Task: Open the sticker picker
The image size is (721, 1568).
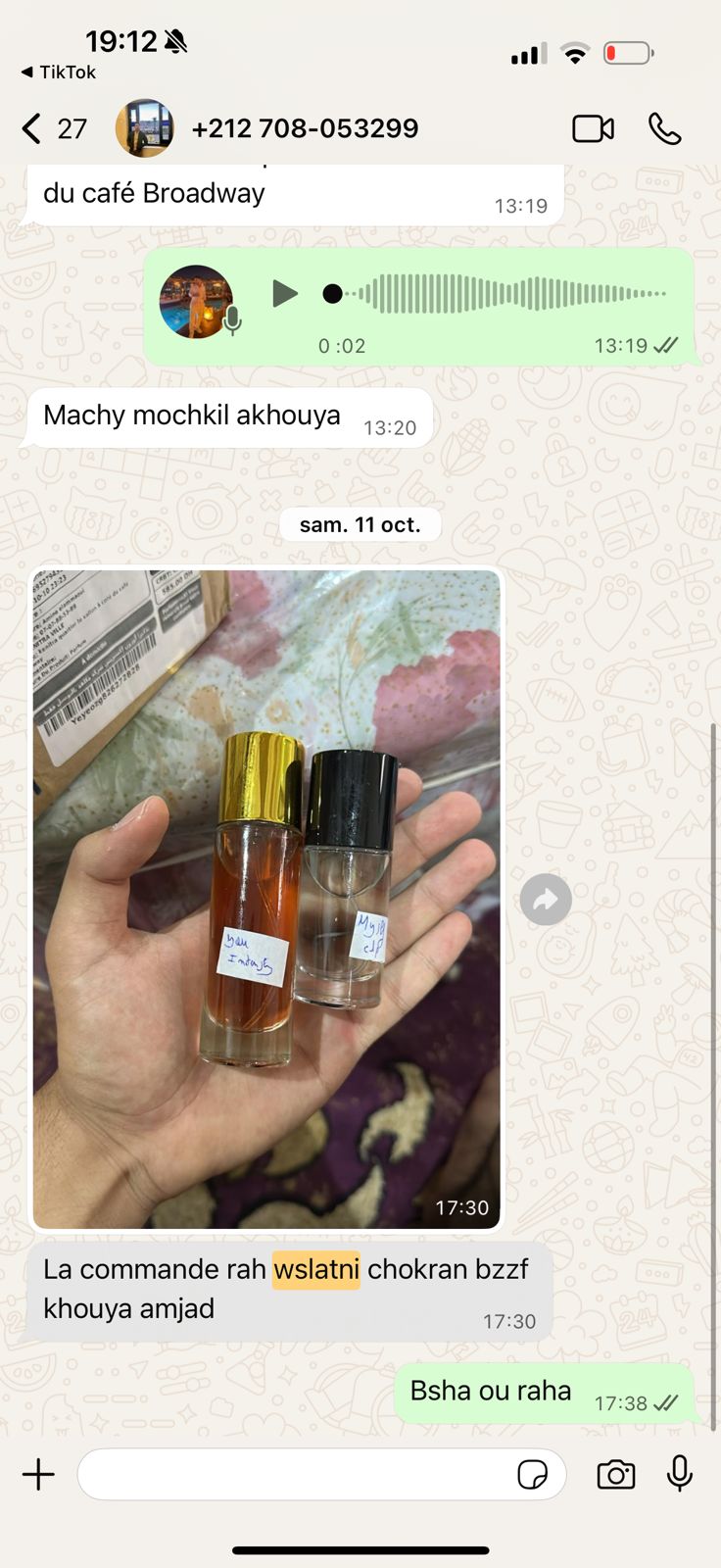Action: click(532, 1474)
